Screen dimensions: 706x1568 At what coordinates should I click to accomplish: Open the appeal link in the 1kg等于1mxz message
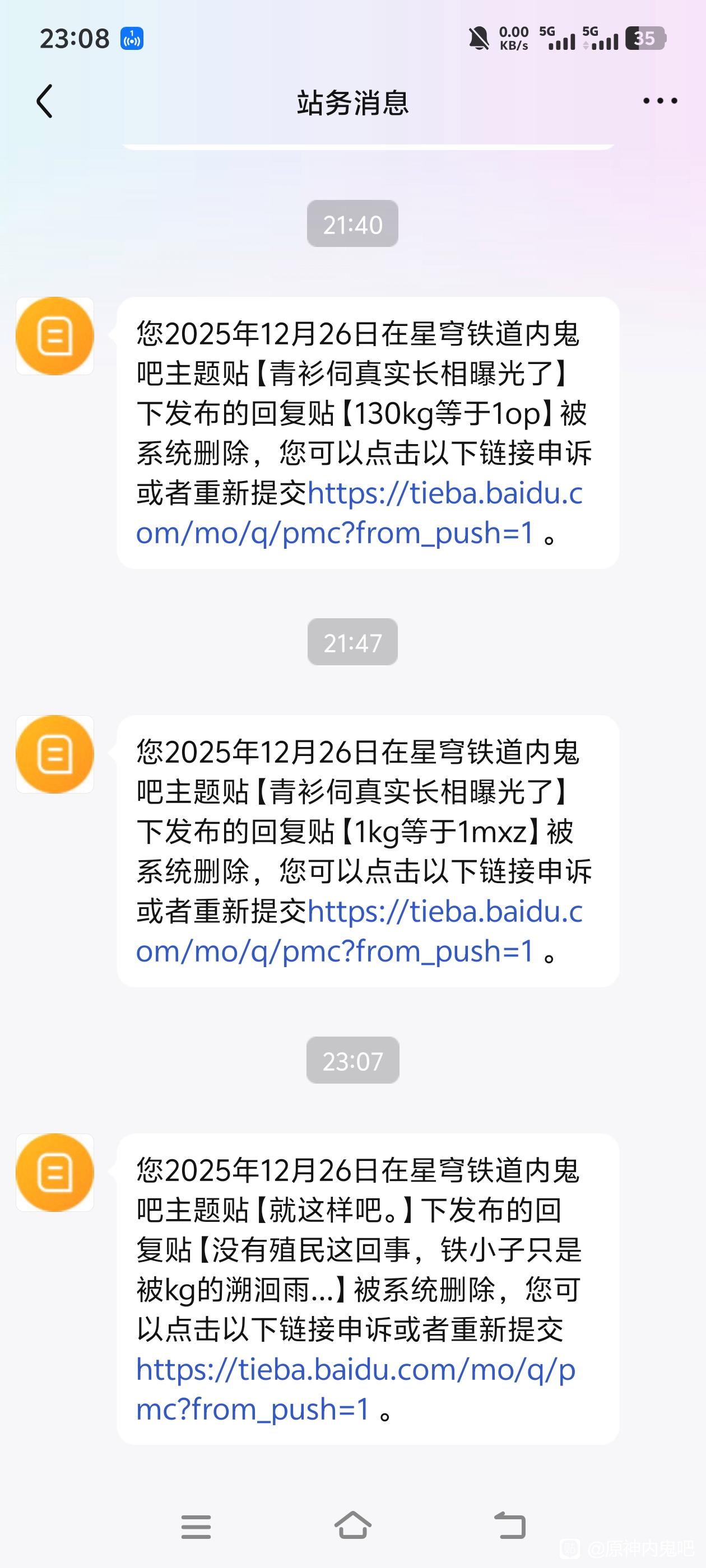coord(359,931)
